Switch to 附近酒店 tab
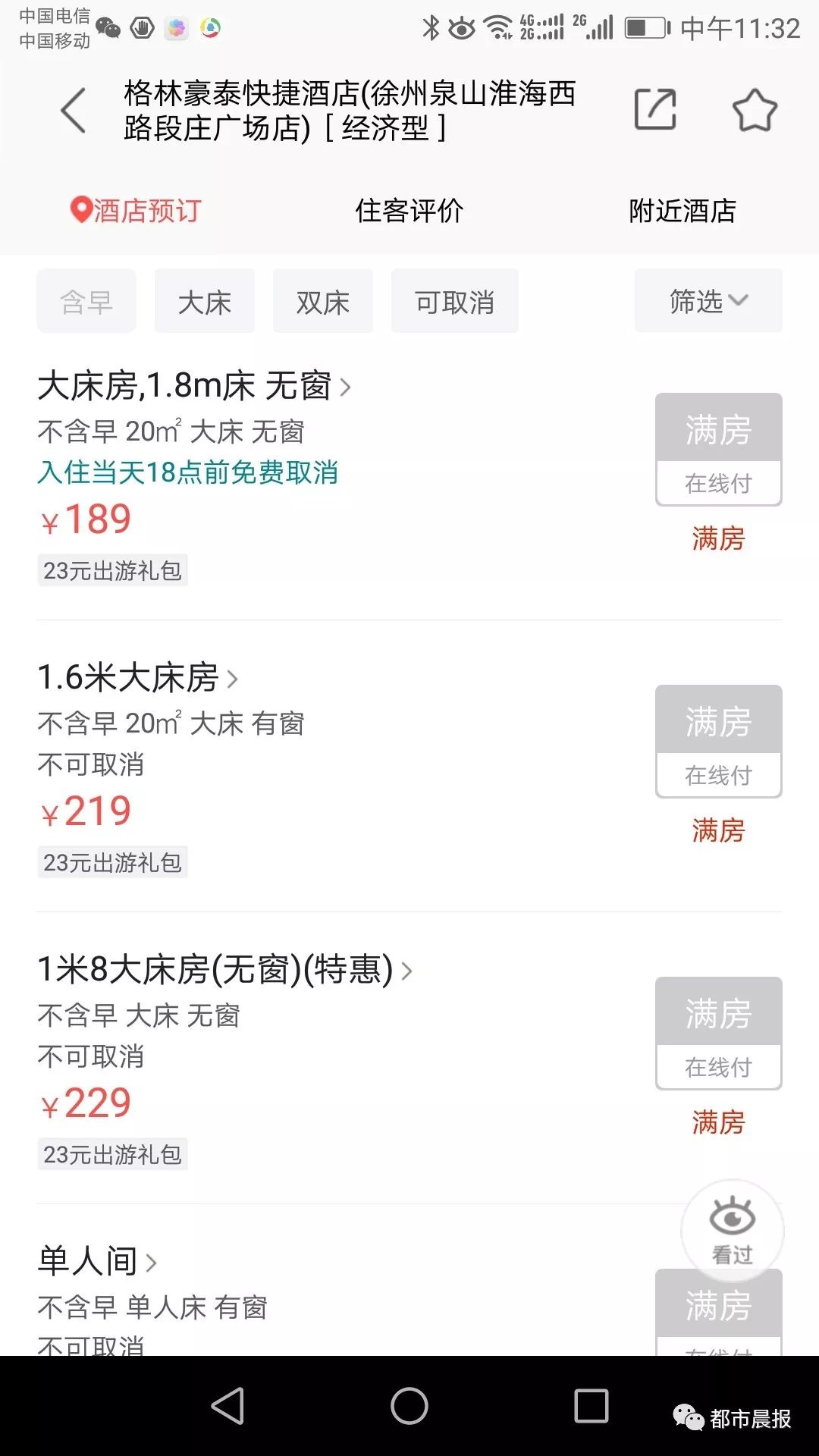 (682, 211)
